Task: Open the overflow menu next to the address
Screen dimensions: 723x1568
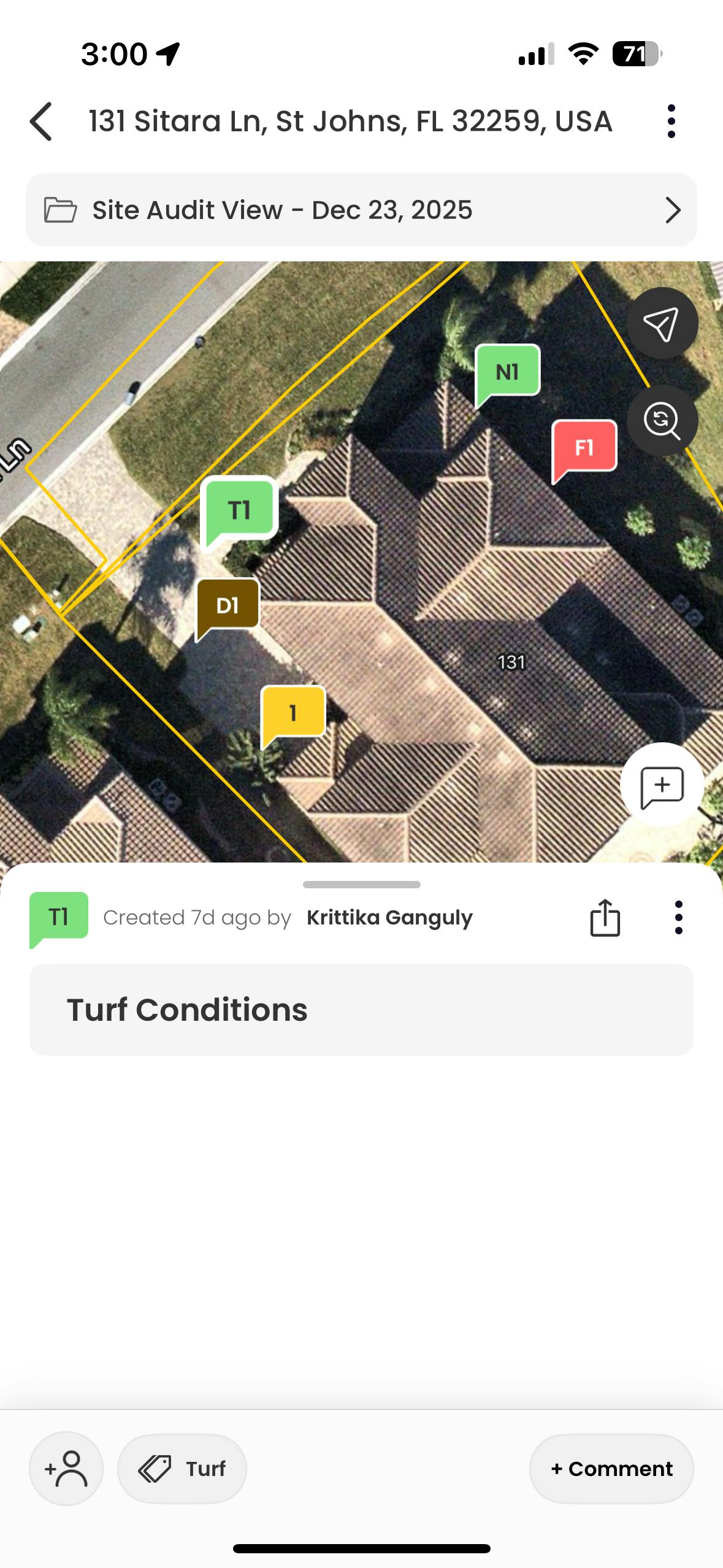Action: 671,121
